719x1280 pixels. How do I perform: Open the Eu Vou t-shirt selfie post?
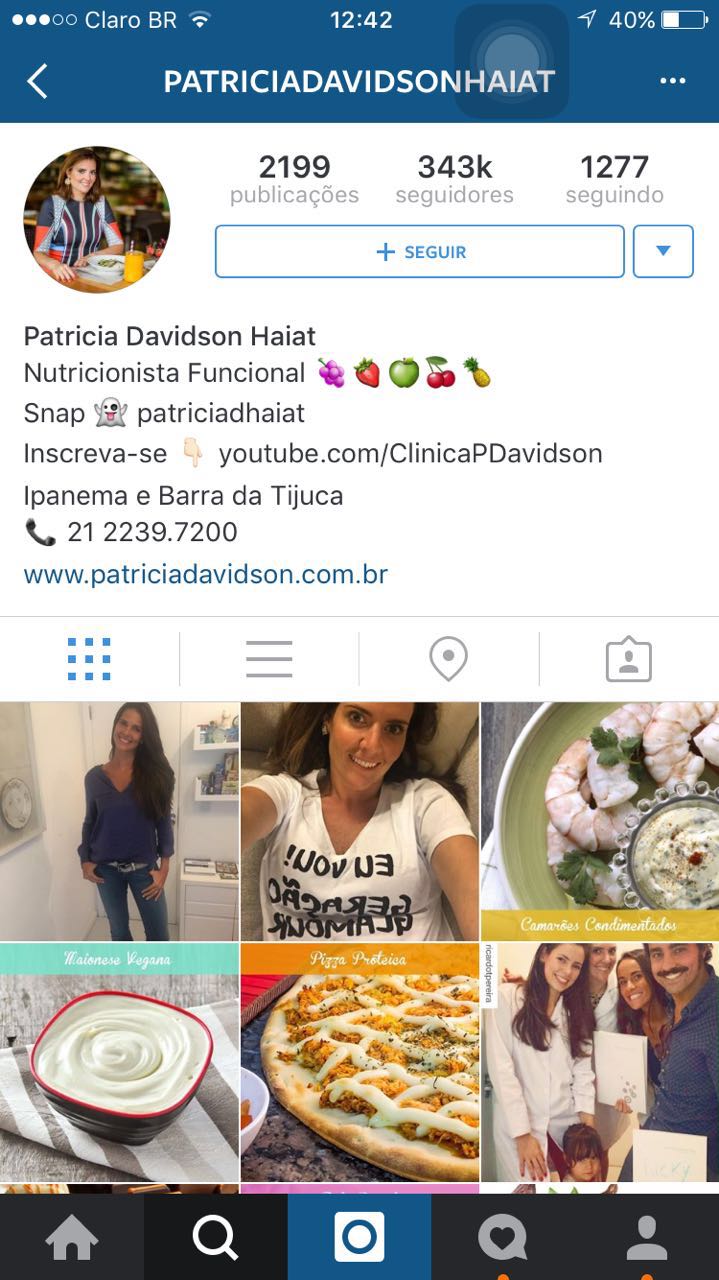click(360, 821)
